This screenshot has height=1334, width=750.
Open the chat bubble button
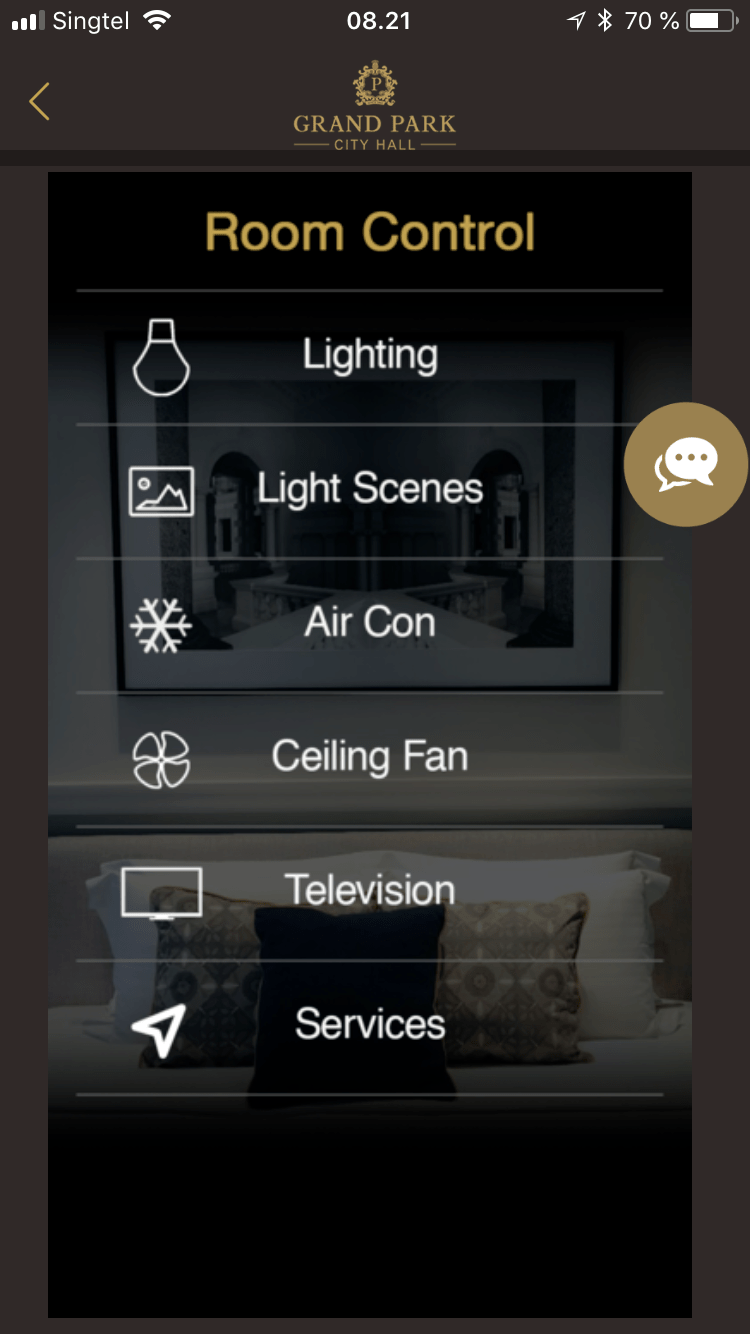686,464
